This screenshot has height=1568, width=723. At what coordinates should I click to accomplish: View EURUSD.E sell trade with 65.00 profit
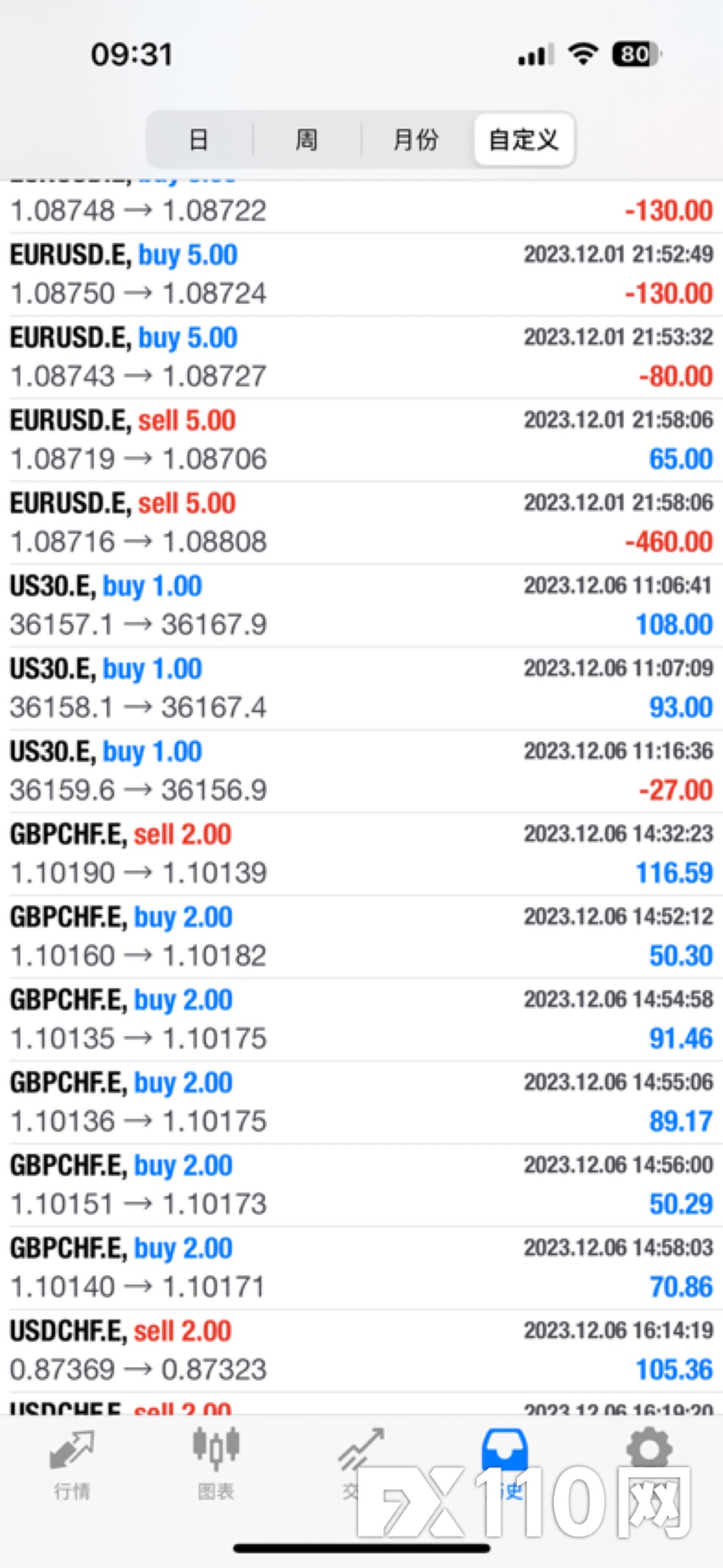tap(361, 440)
